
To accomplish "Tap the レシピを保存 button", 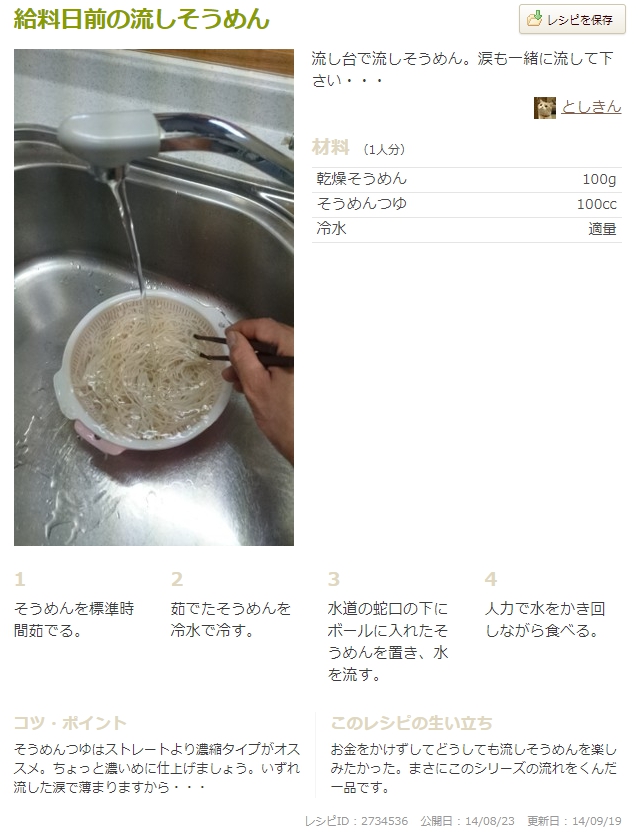I will click(572, 19).
